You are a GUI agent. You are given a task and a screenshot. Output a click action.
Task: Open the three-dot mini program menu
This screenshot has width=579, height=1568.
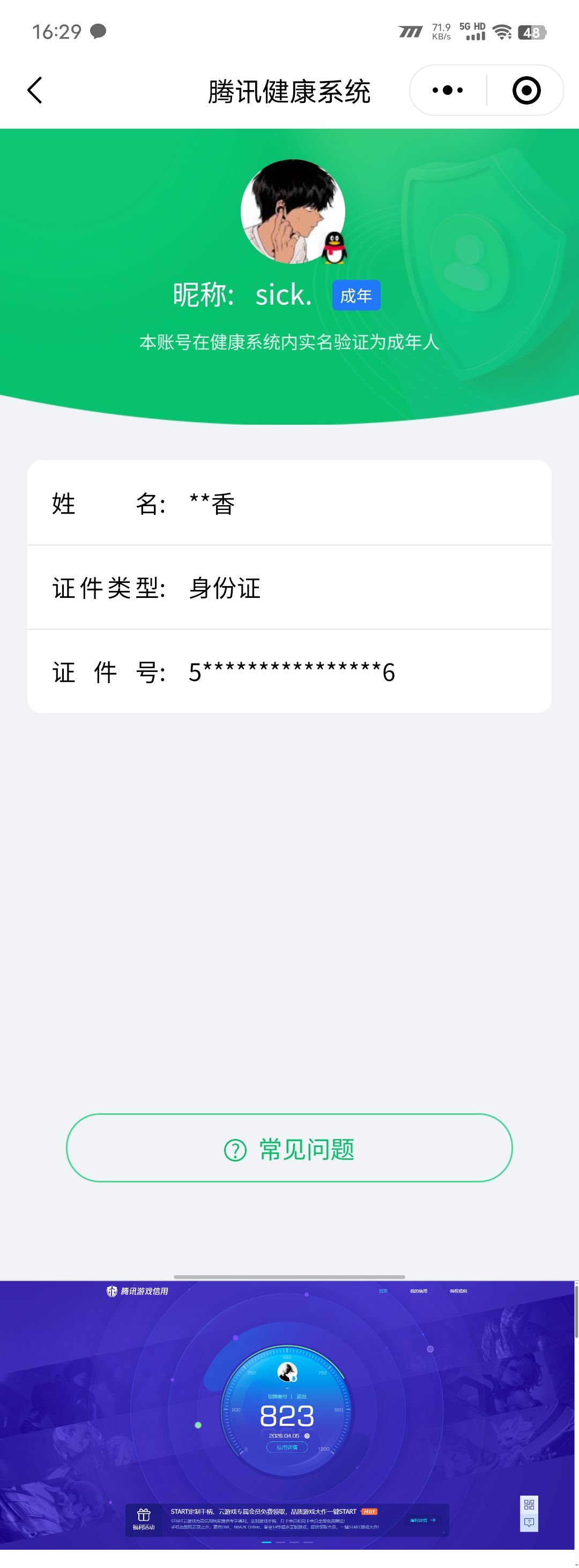click(448, 91)
